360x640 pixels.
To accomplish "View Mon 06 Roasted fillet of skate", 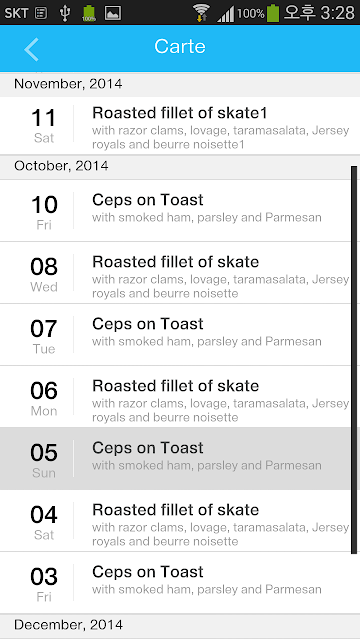I will [180, 397].
